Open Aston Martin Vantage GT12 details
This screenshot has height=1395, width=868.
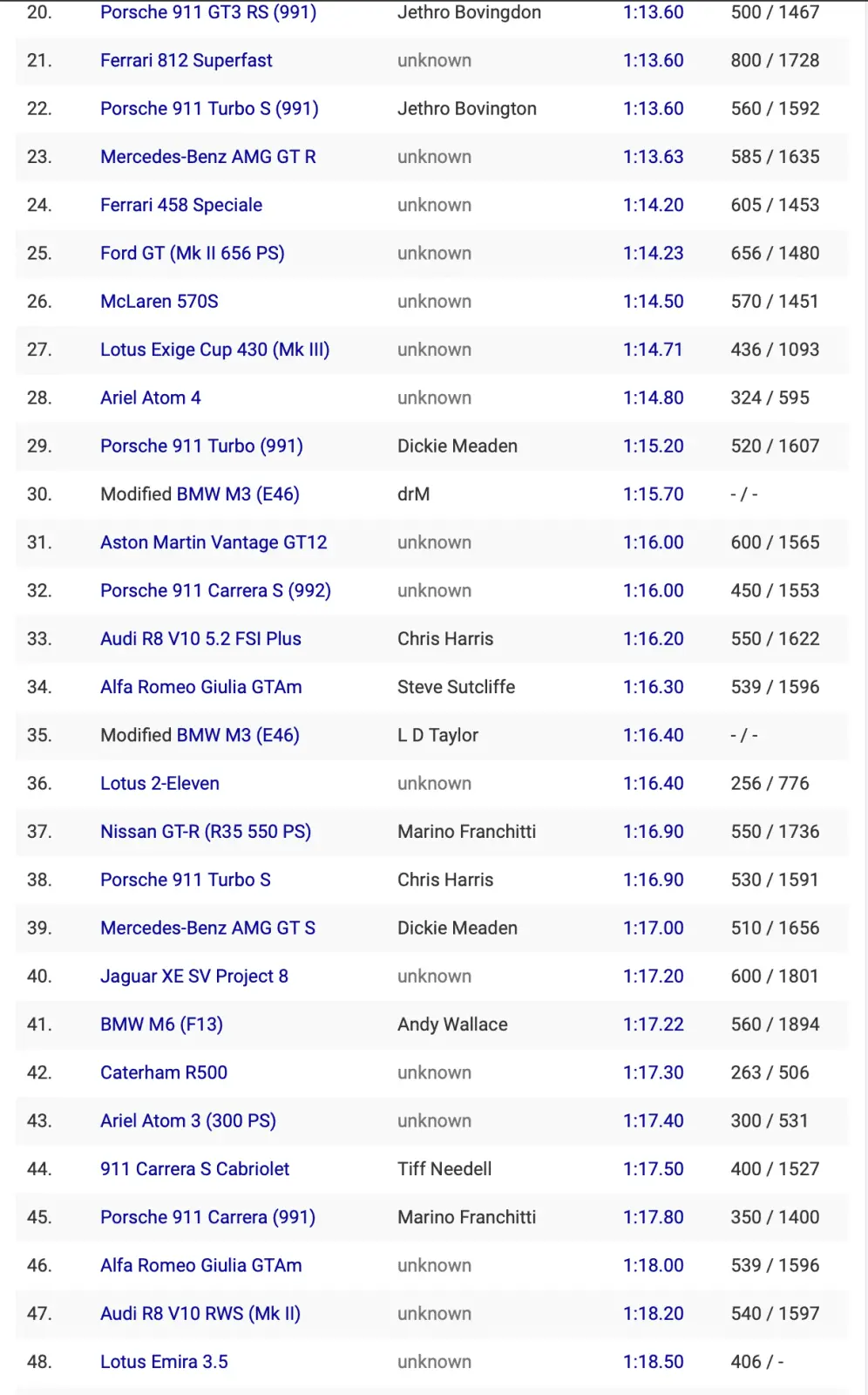[x=214, y=542]
